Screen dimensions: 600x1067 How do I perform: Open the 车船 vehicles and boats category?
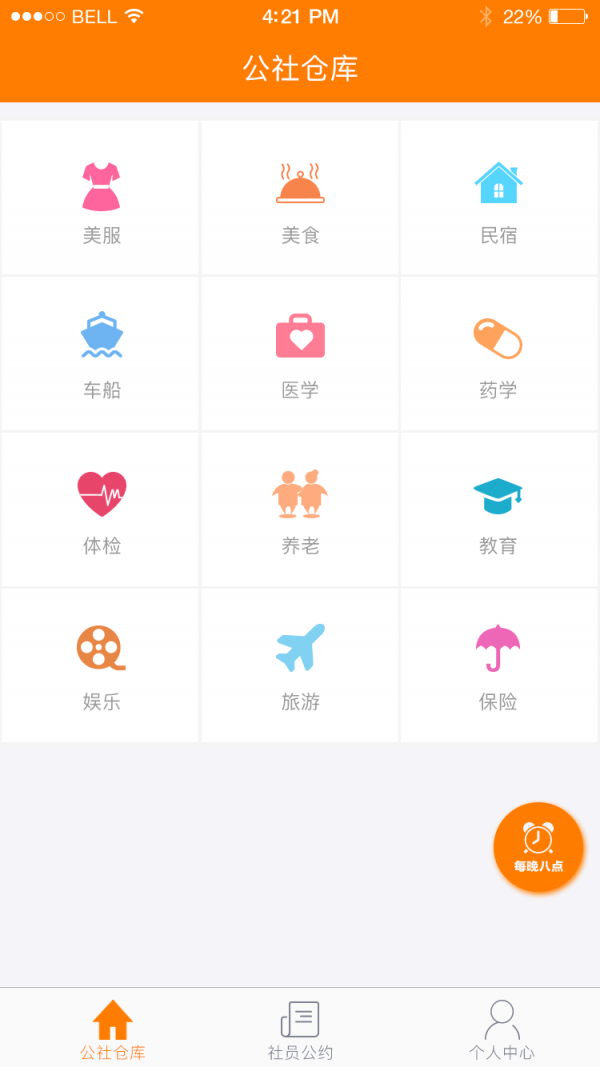pos(100,353)
